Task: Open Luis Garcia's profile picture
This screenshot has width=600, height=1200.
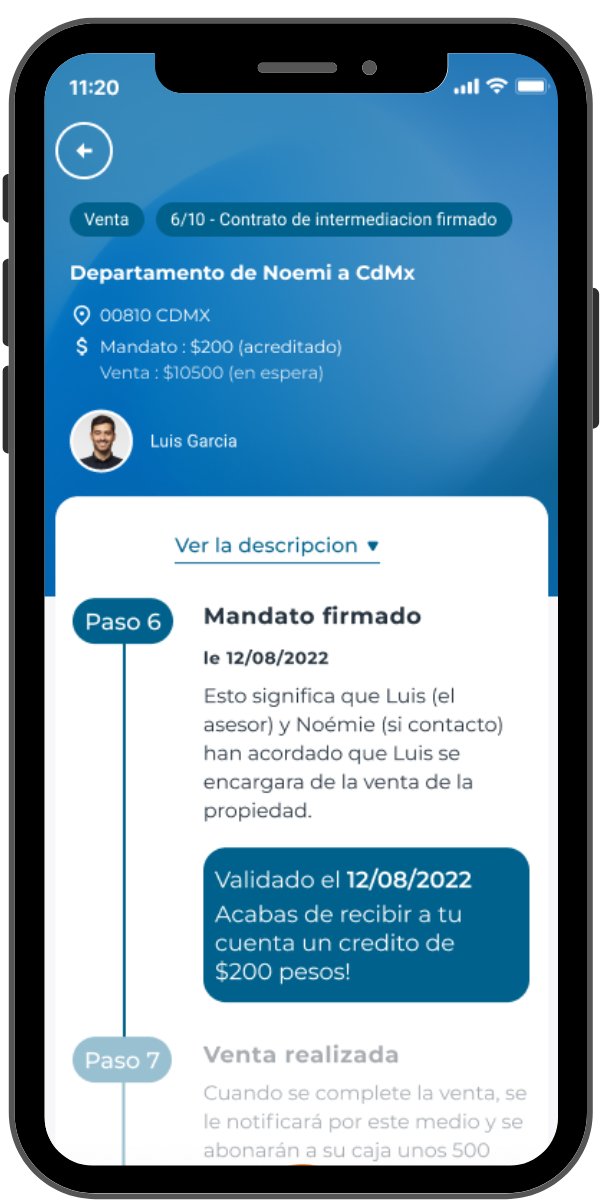Action: tap(101, 441)
